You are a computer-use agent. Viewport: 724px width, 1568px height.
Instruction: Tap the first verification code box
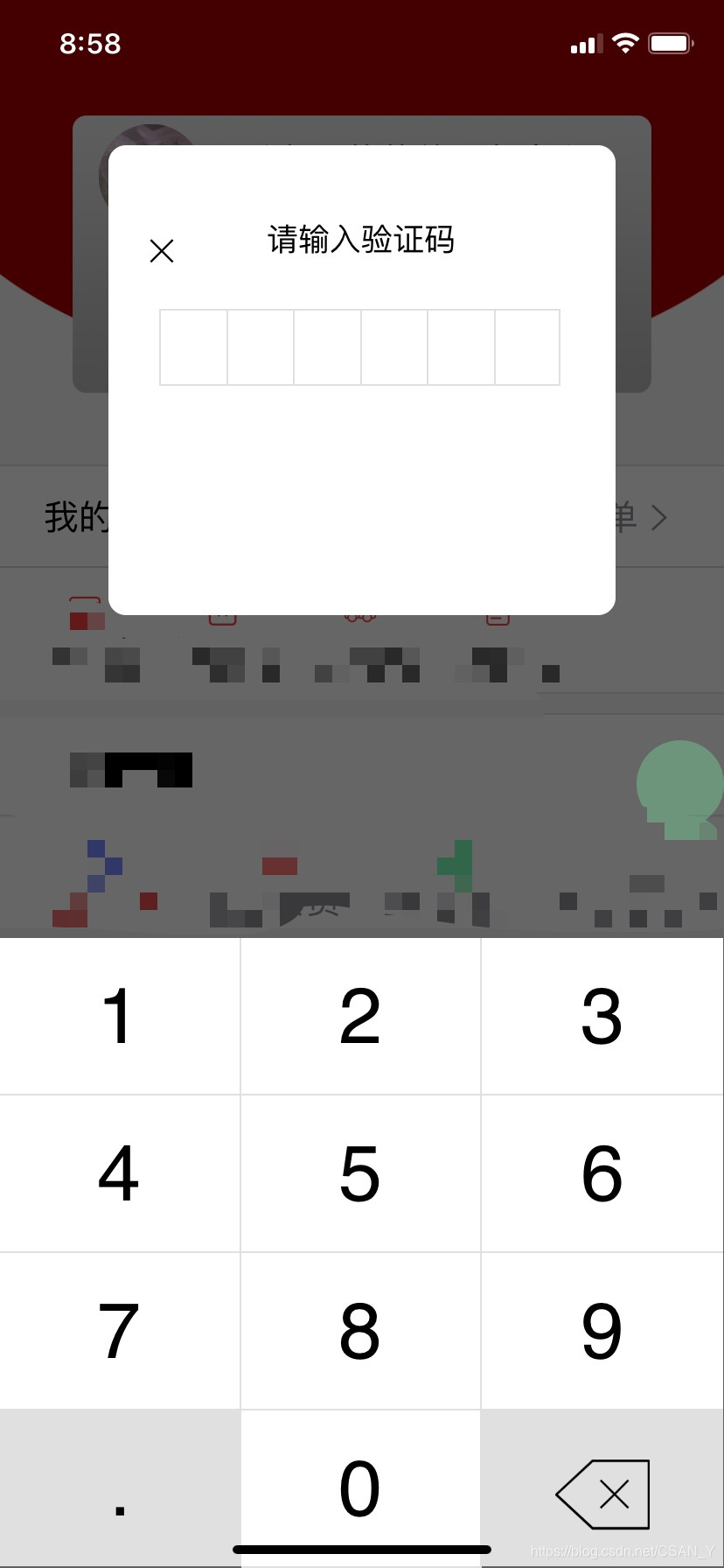point(193,347)
